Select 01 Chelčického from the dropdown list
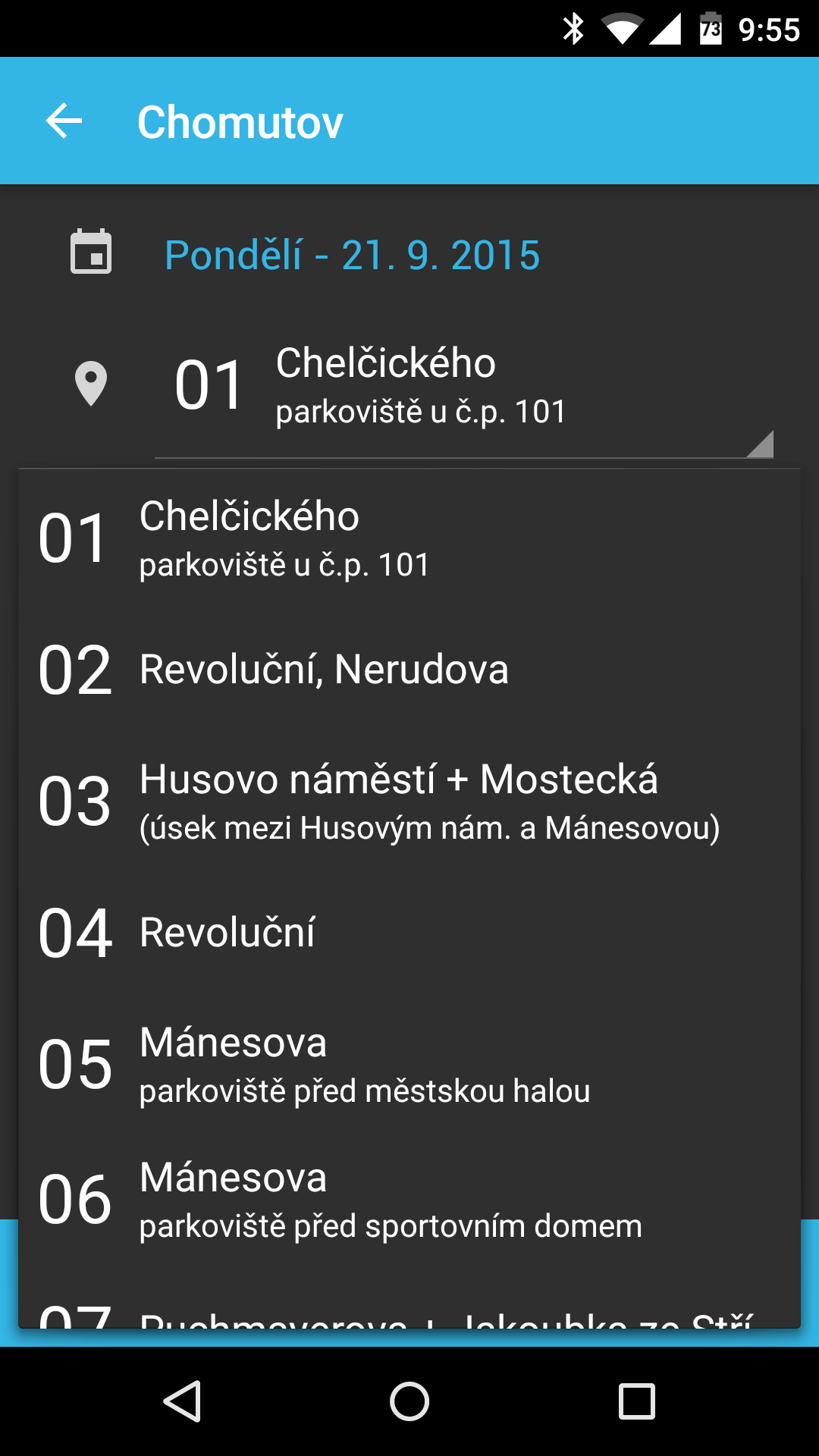 point(409,539)
